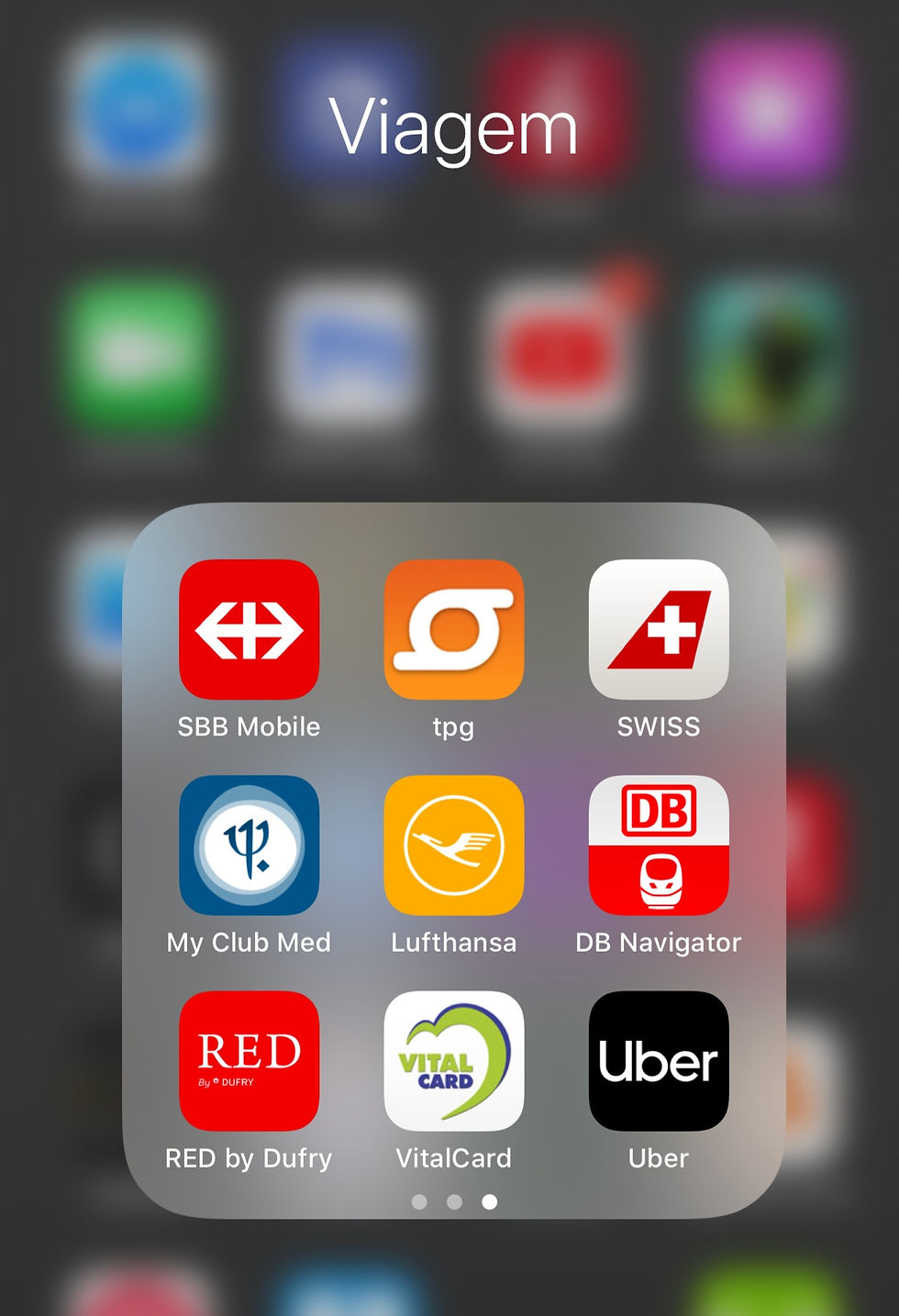Launch DB Navigator

(659, 846)
